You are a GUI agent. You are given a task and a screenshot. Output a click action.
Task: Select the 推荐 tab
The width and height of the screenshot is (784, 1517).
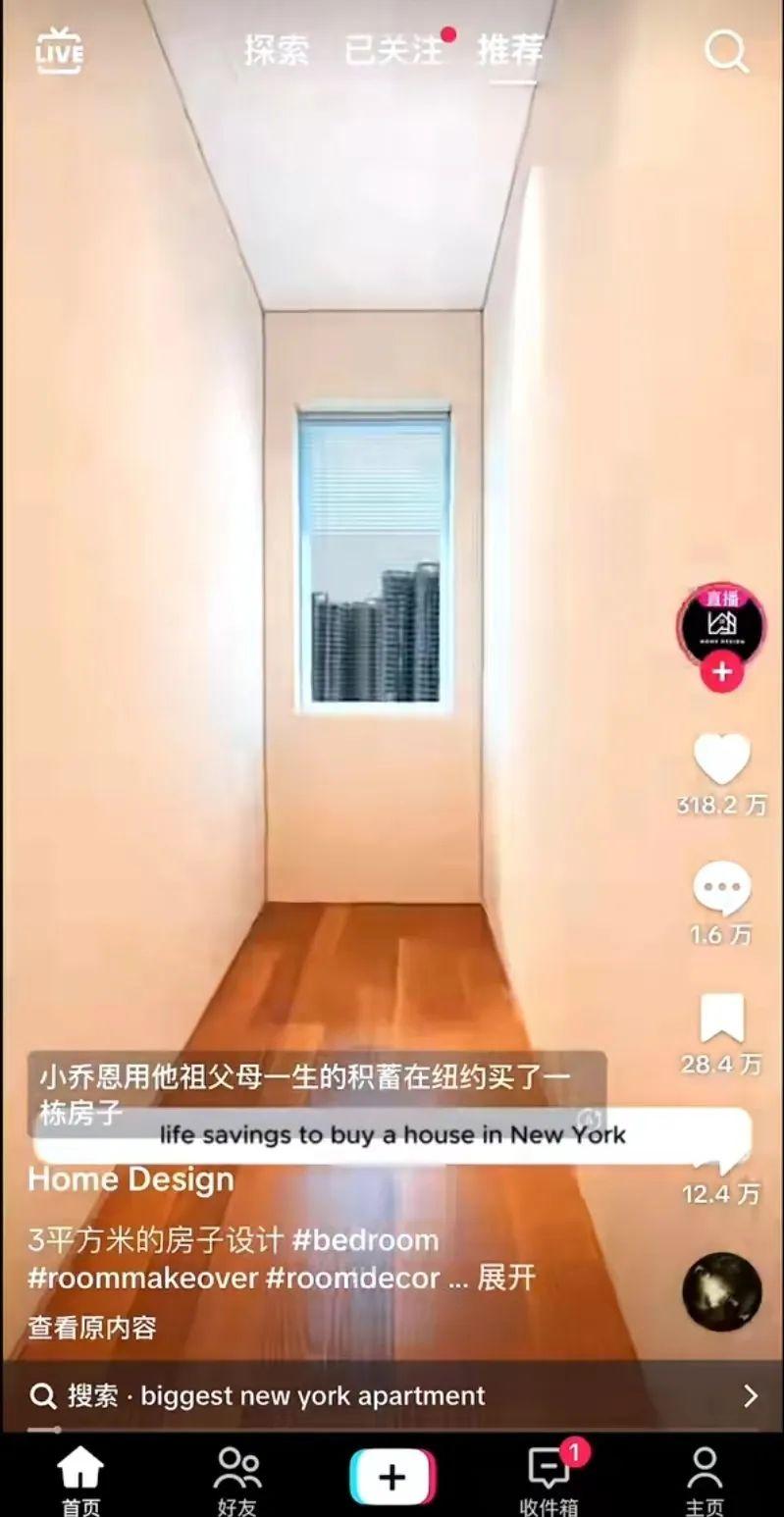tap(510, 50)
